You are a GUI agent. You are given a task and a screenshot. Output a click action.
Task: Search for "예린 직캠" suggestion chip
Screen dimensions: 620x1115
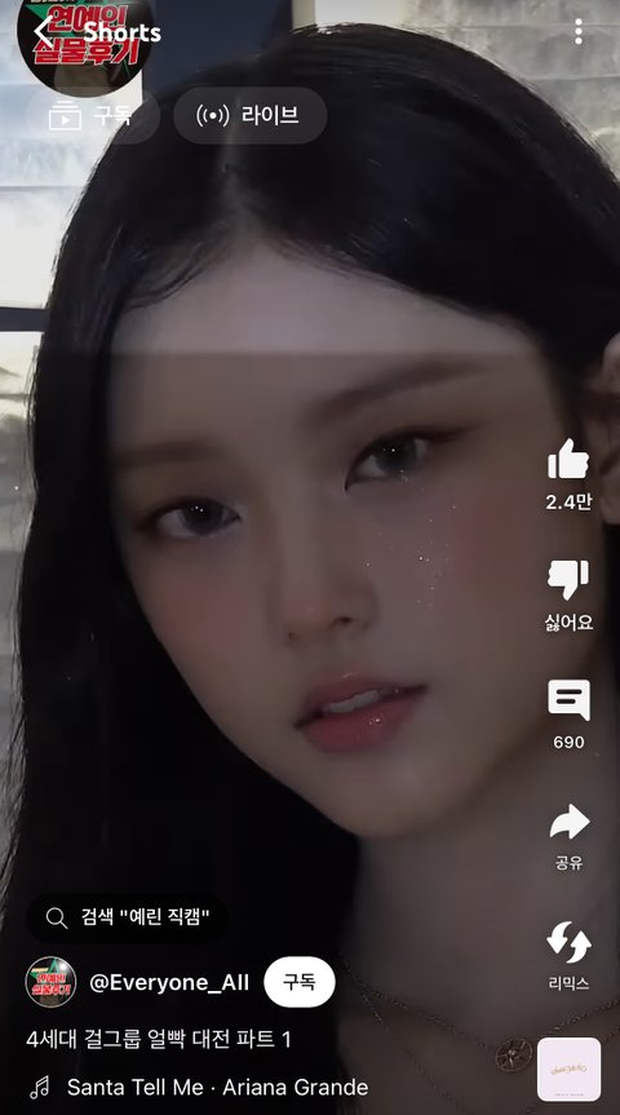click(x=126, y=917)
